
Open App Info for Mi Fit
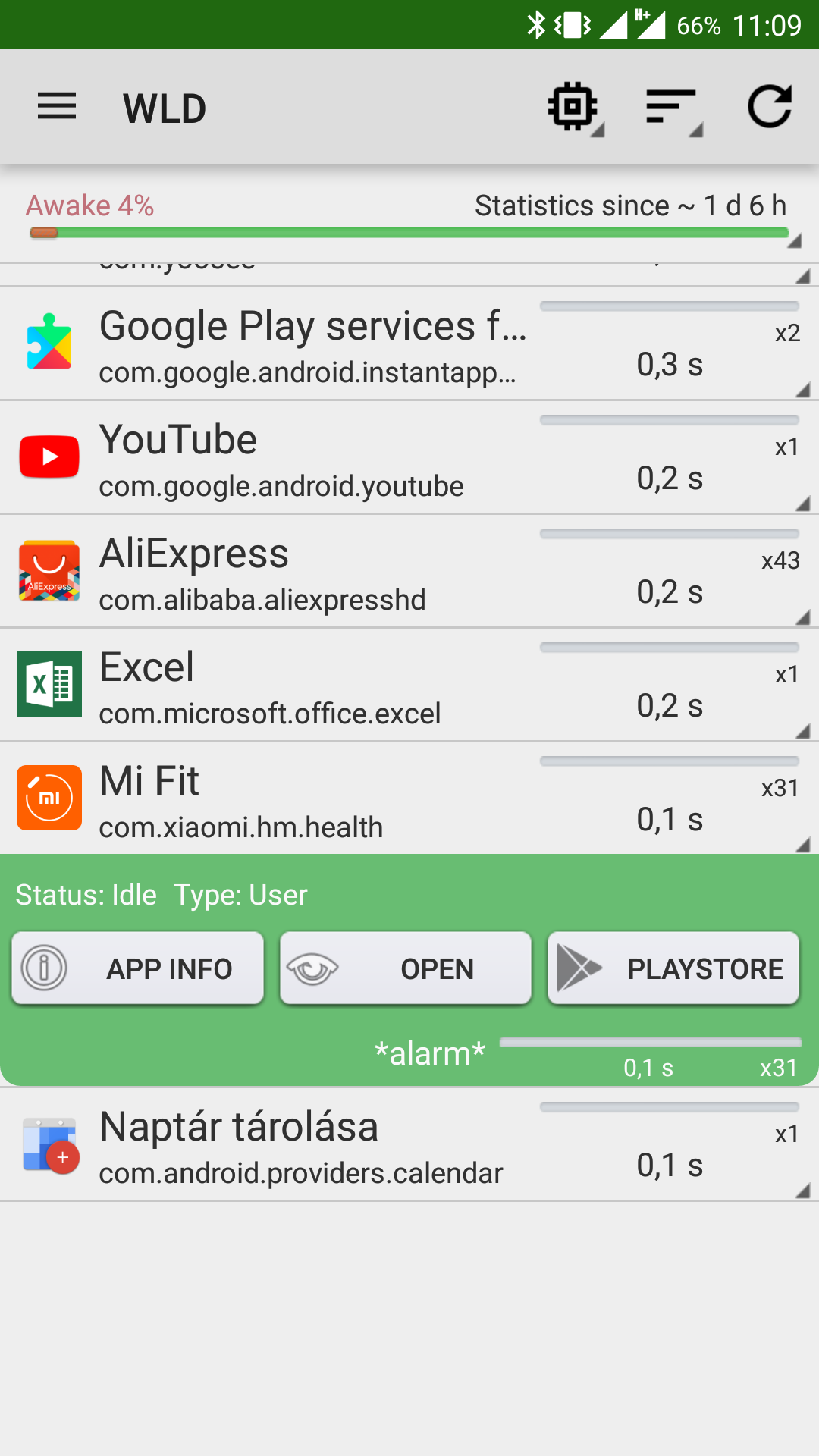(137, 968)
